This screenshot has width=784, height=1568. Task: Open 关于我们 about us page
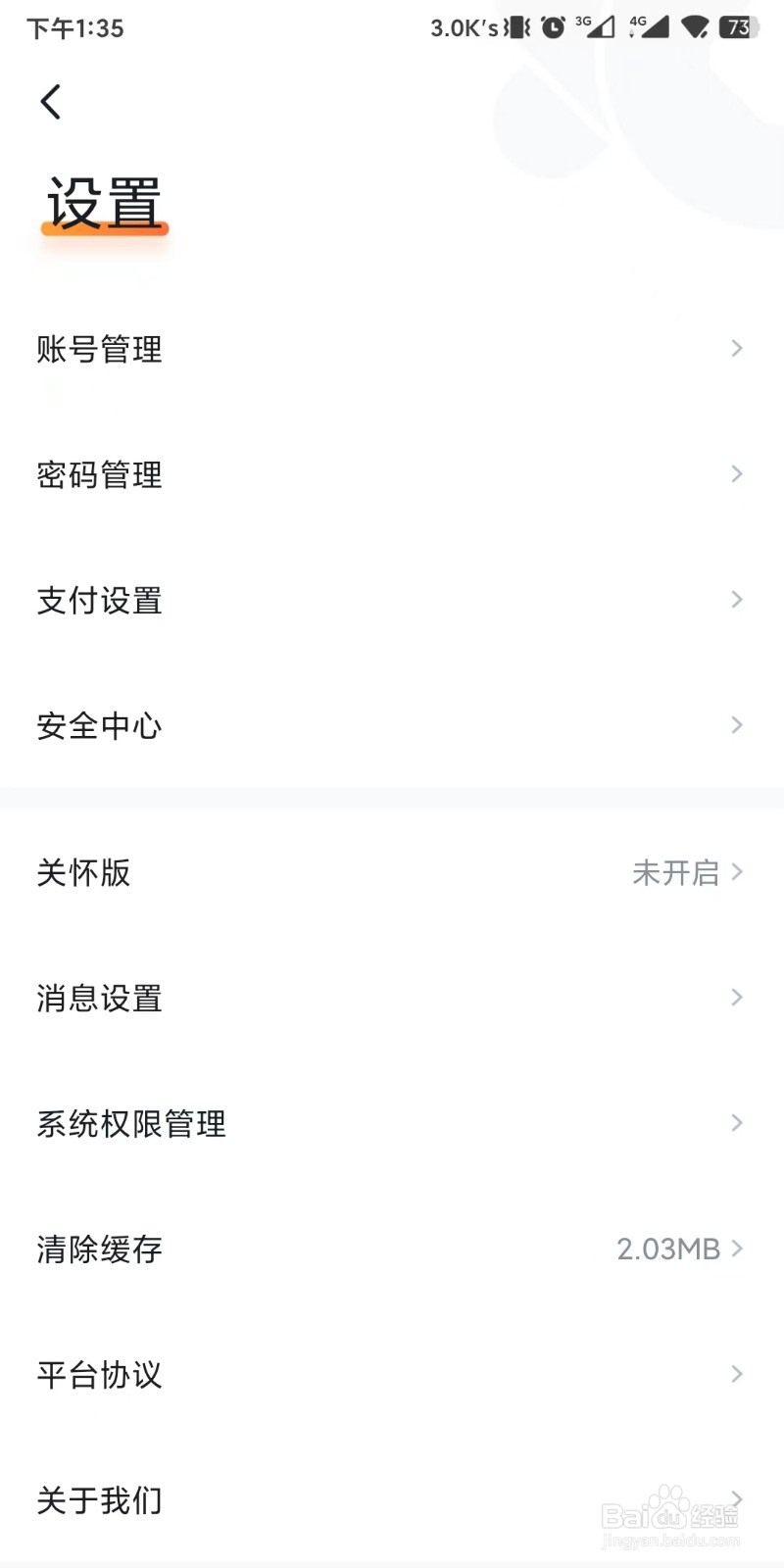tap(392, 1500)
